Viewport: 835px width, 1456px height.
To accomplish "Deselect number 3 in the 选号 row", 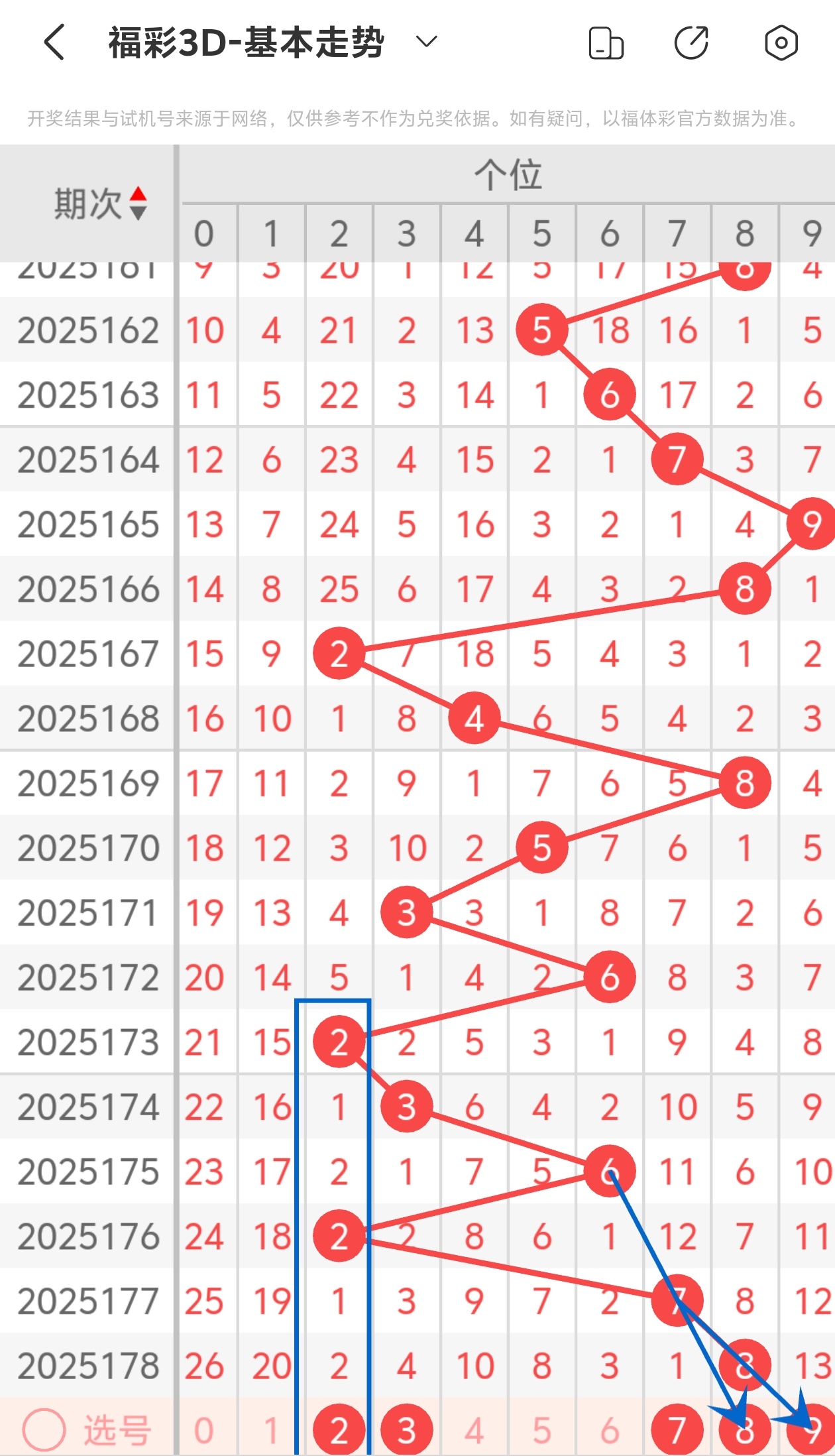I will click(x=406, y=1429).
